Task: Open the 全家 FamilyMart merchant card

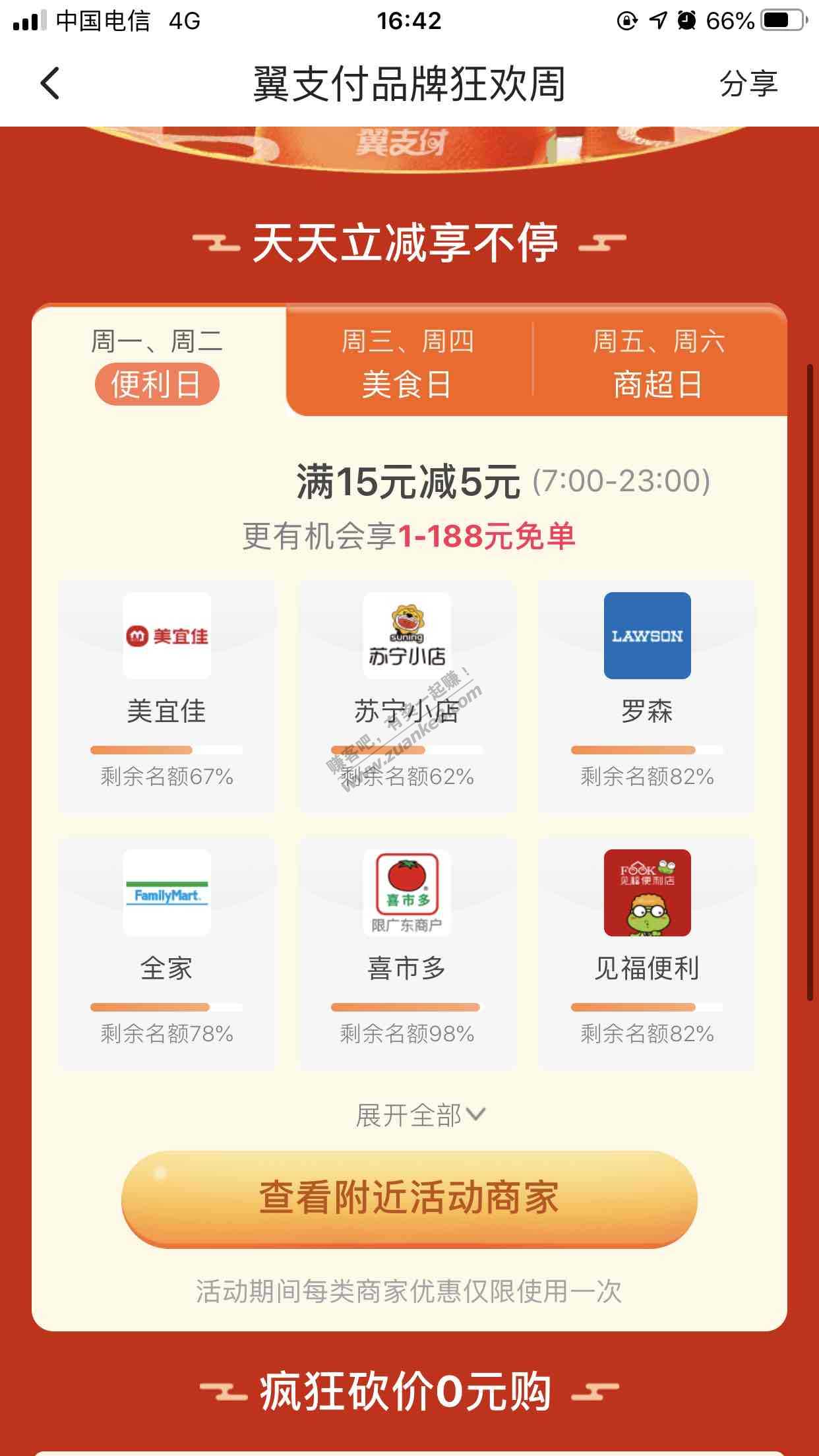Action: point(167,953)
